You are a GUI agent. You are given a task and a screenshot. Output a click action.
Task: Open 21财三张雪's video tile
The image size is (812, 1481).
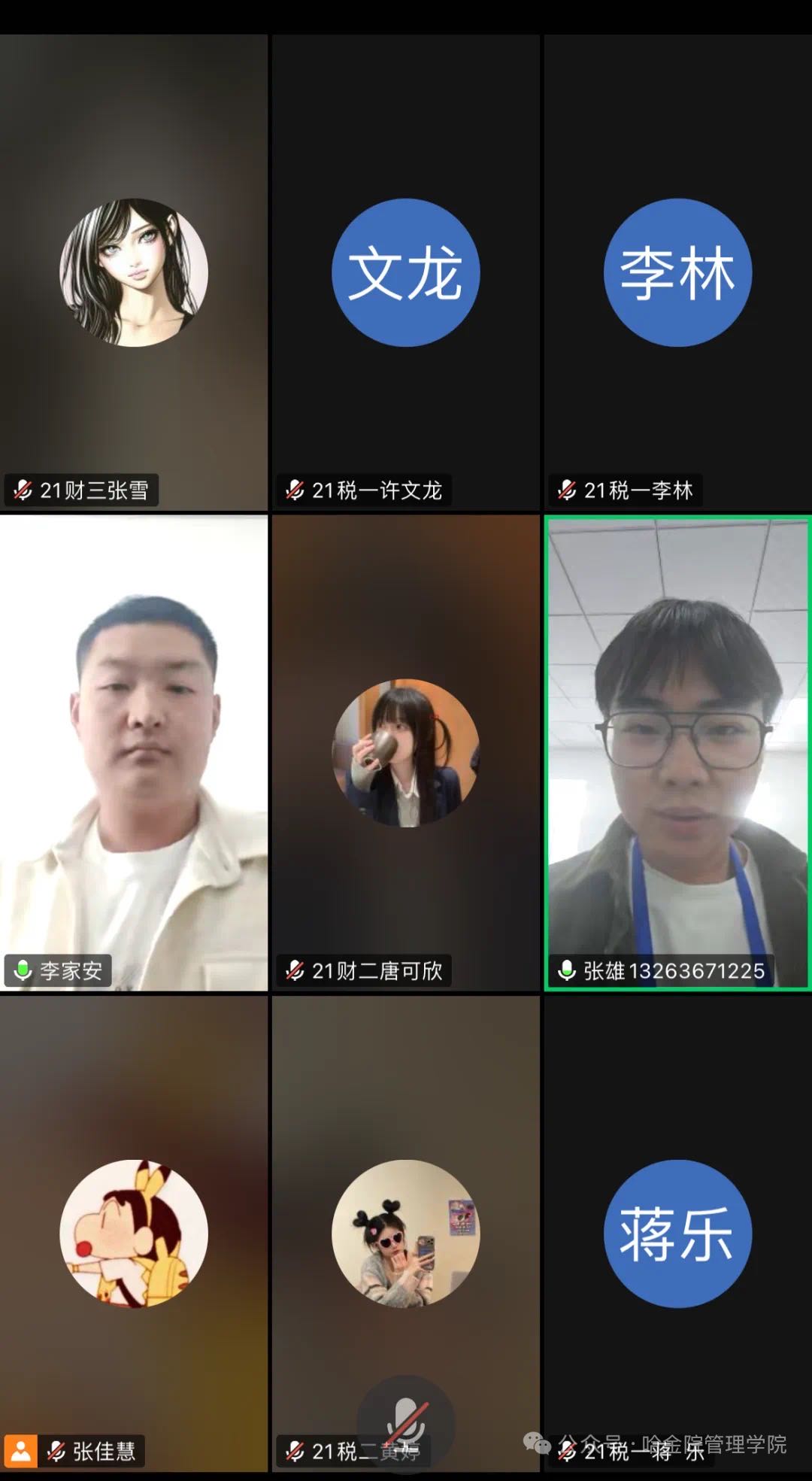point(134,272)
